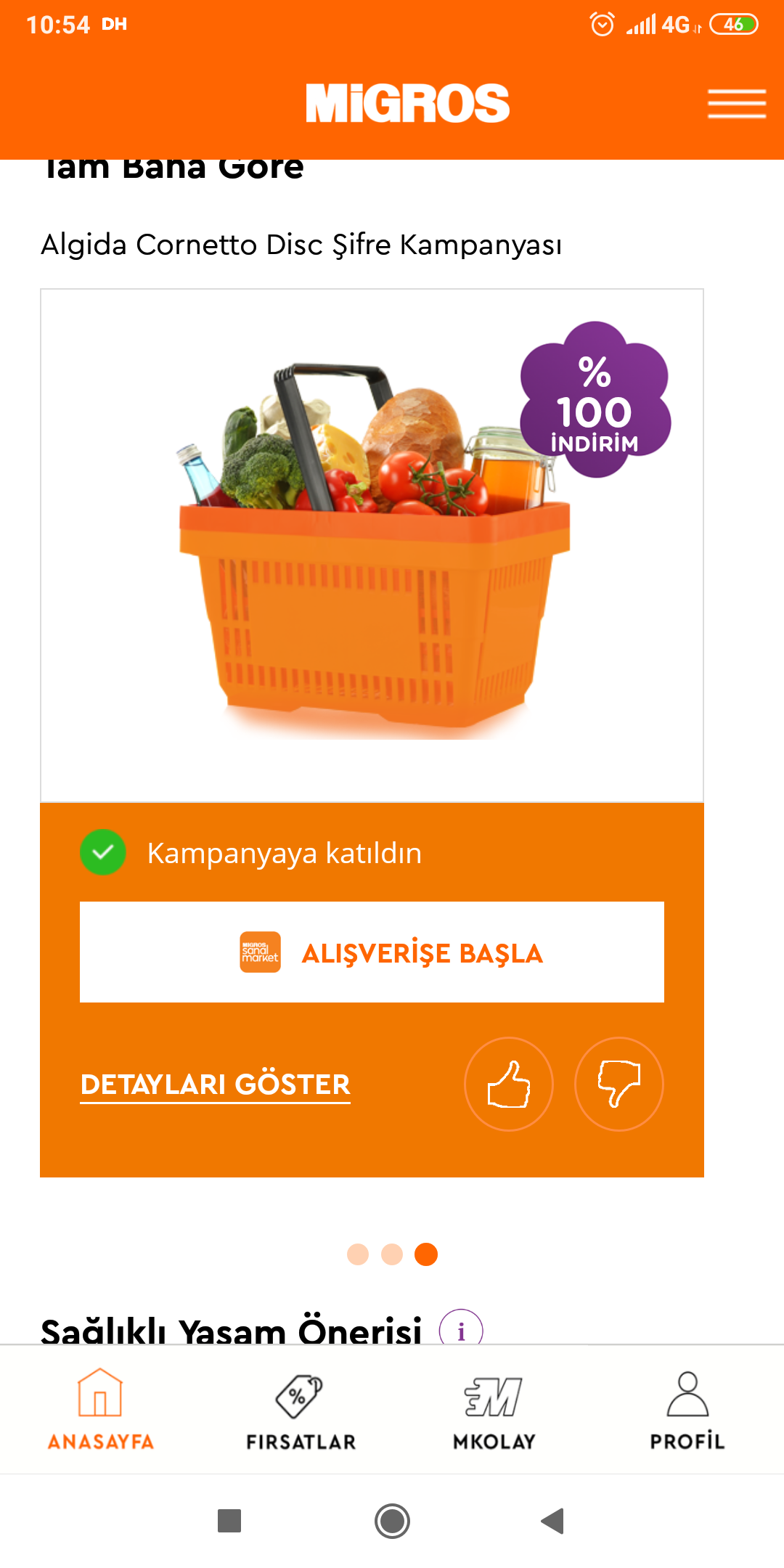Viewport: 784px width, 1568px height.
Task: Jump to the first carousel page dot
Action: point(358,1254)
